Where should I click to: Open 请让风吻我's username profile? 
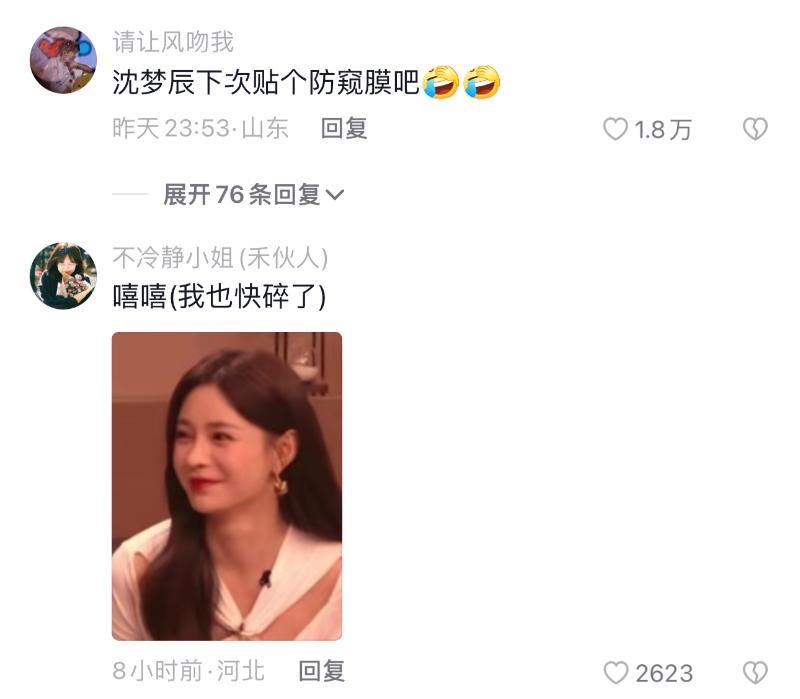click(173, 42)
